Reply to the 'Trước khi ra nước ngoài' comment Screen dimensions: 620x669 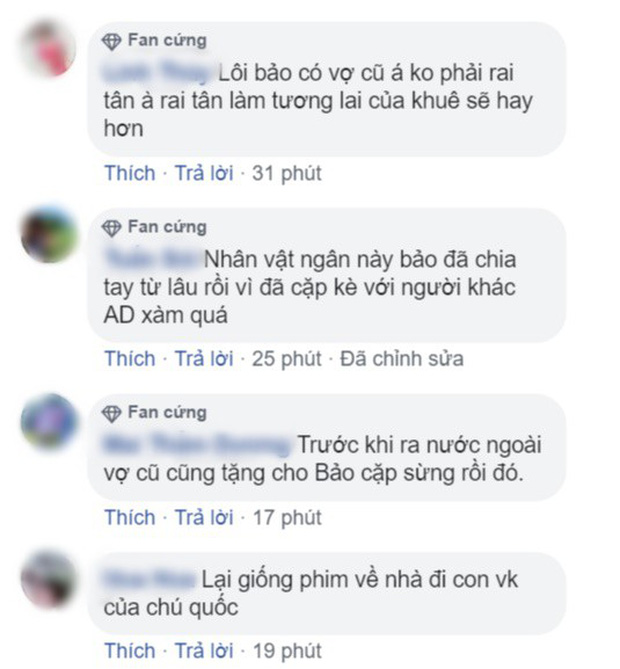pos(203,517)
